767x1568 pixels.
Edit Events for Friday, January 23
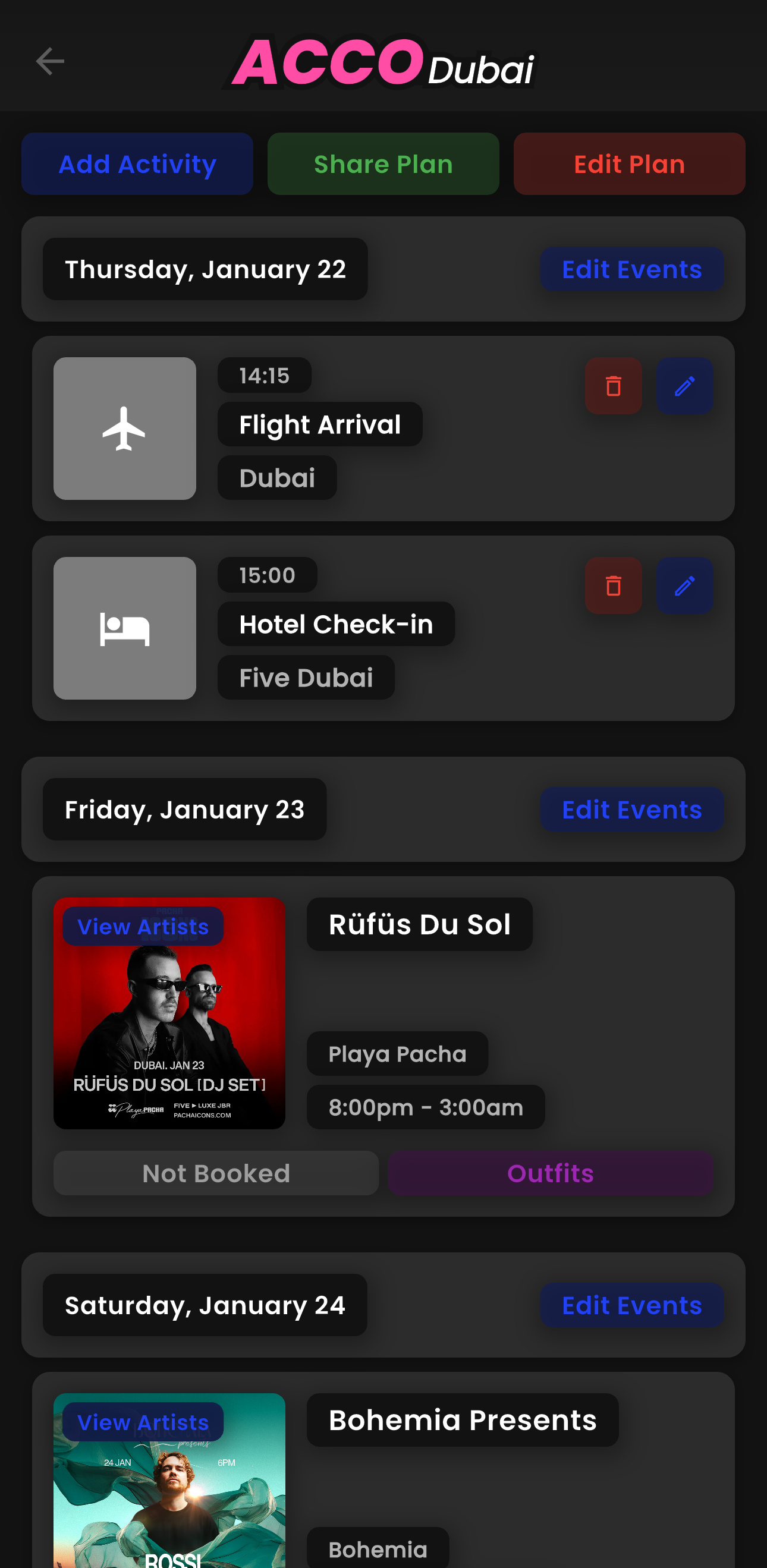(631, 809)
